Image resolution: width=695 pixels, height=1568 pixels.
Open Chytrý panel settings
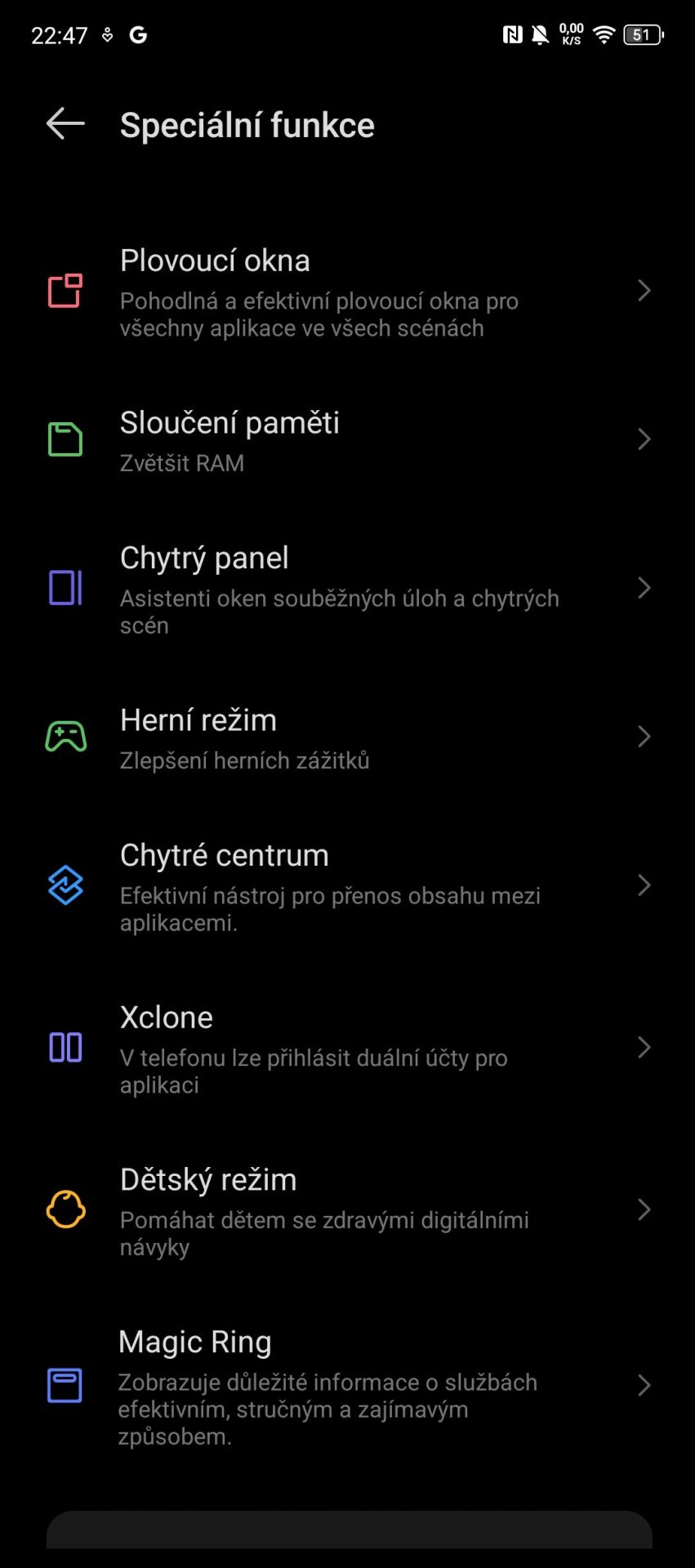pyautogui.click(x=347, y=589)
